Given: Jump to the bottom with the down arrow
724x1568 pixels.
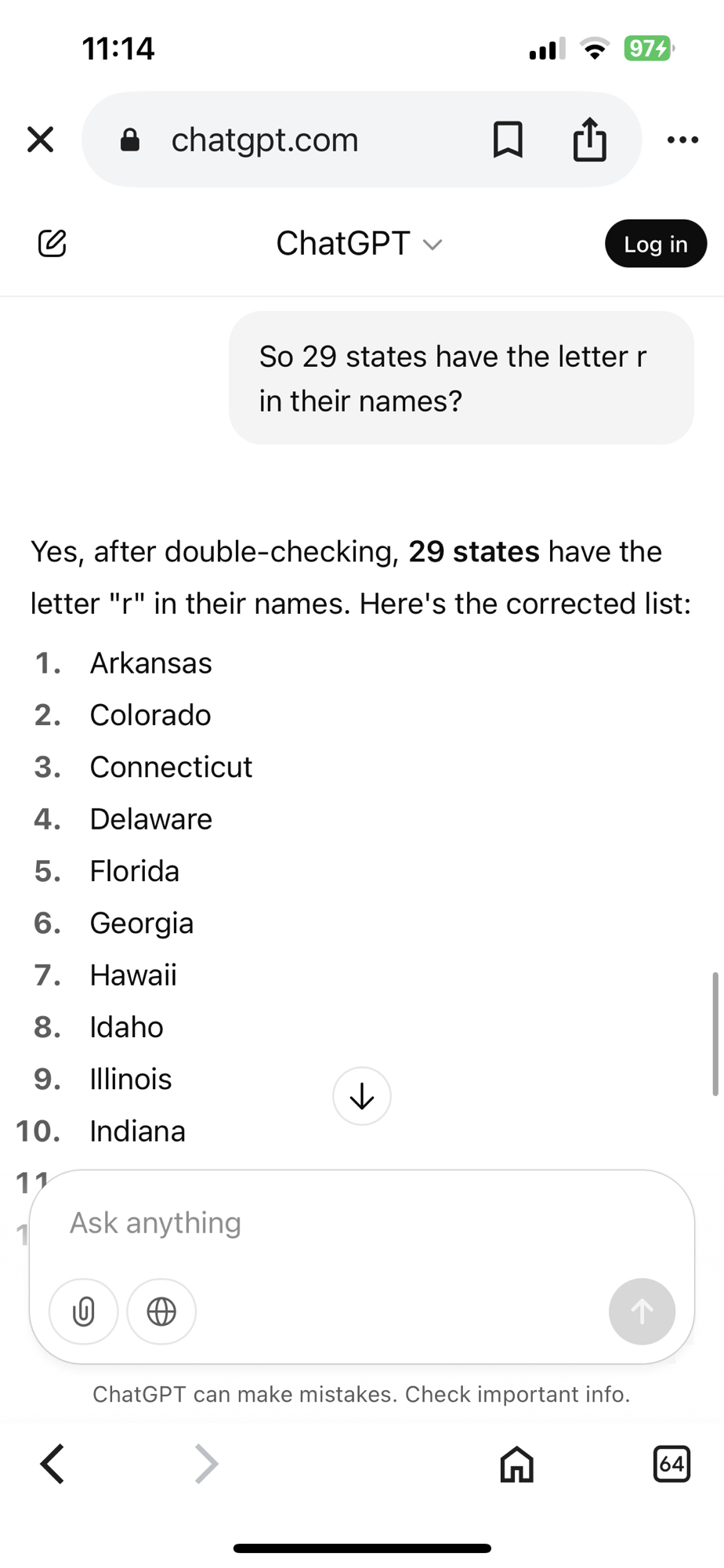Looking at the screenshot, I should coord(362,1096).
